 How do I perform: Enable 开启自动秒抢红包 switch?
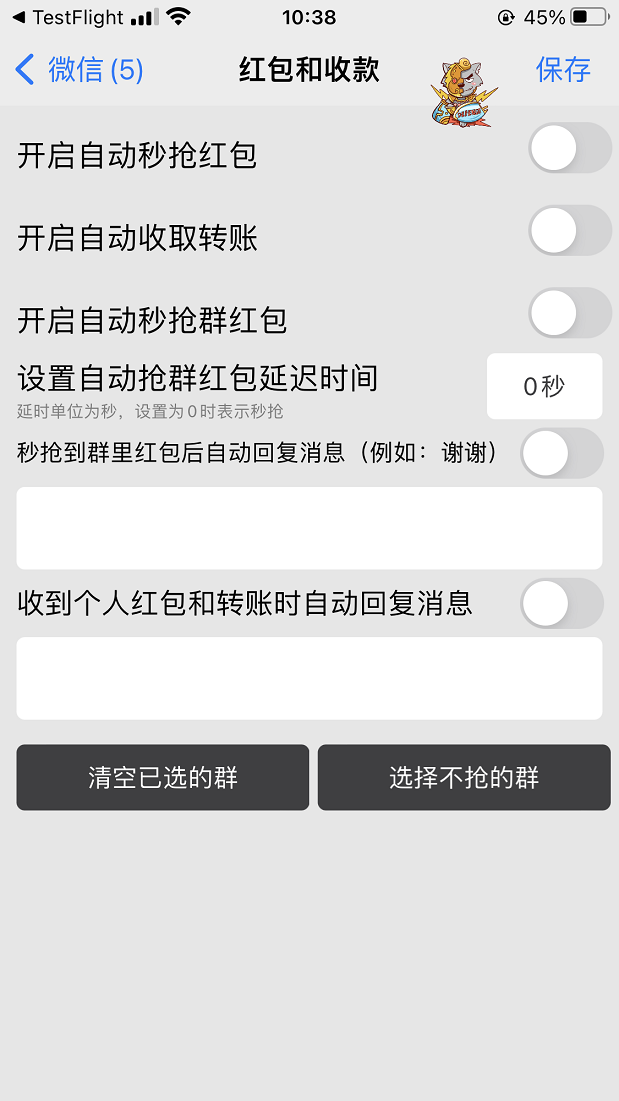(568, 149)
